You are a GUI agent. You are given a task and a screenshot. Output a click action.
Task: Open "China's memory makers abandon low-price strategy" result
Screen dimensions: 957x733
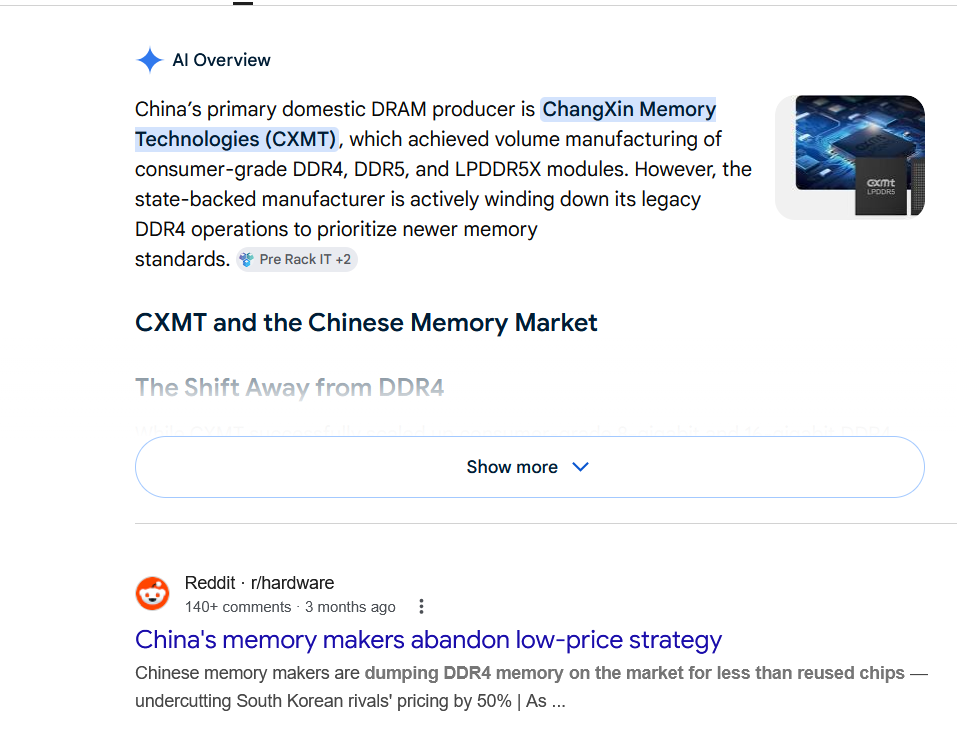click(x=428, y=640)
